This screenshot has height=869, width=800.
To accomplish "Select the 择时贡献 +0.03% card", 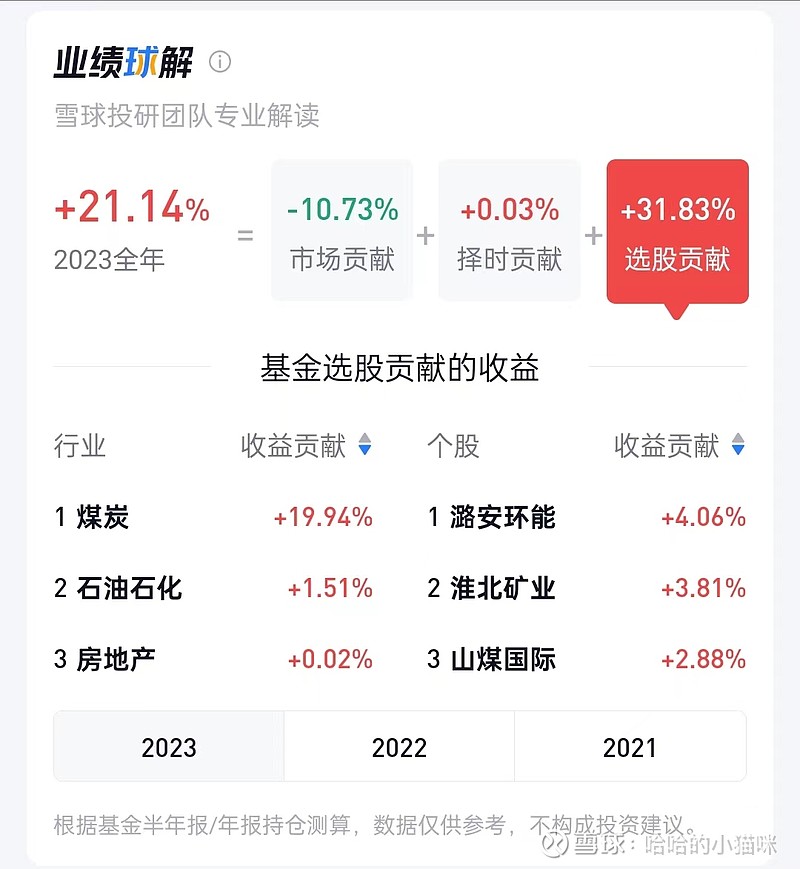I will click(509, 230).
